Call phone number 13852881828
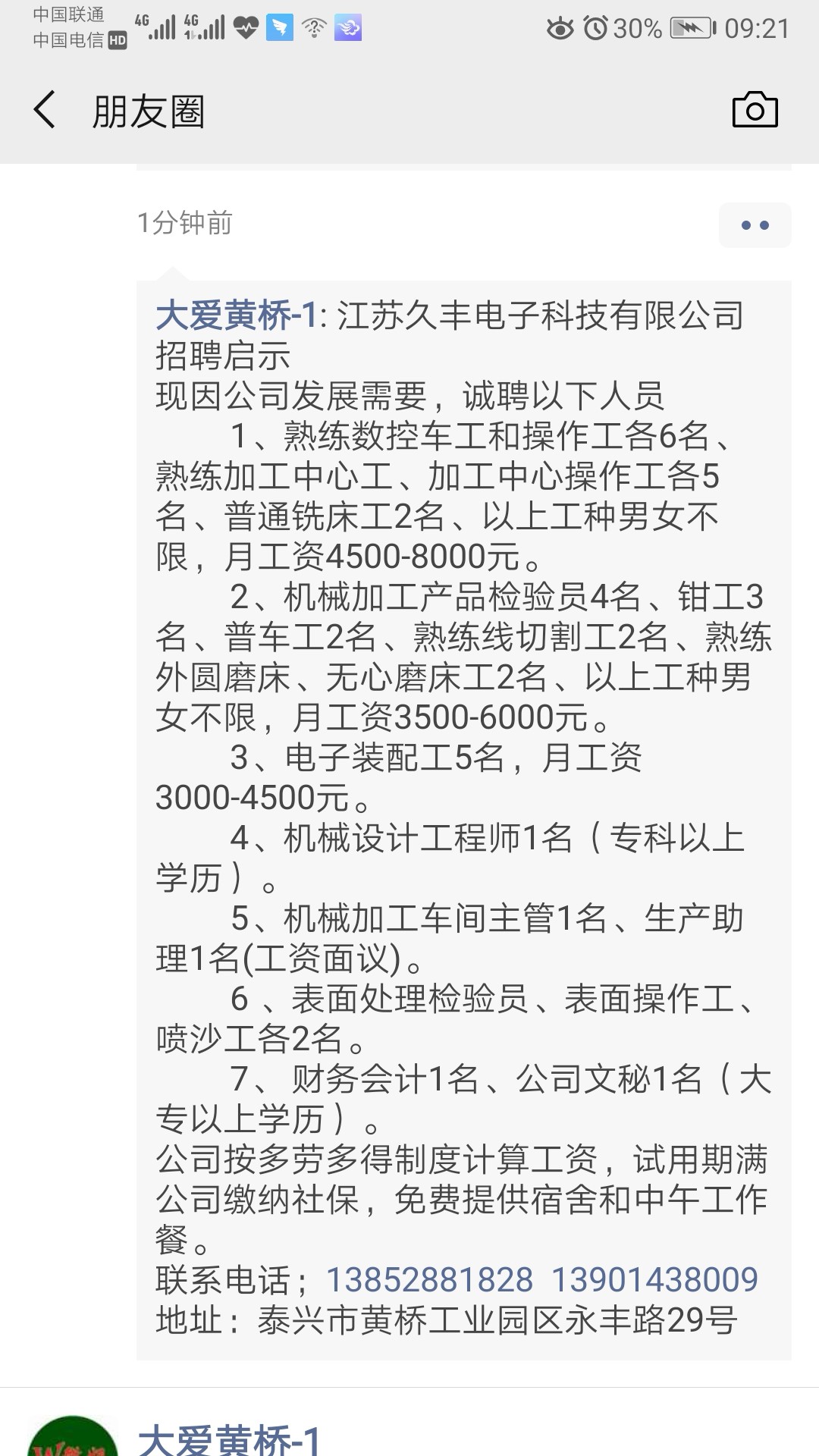Screen dimensions: 819x1456 click(x=429, y=1280)
